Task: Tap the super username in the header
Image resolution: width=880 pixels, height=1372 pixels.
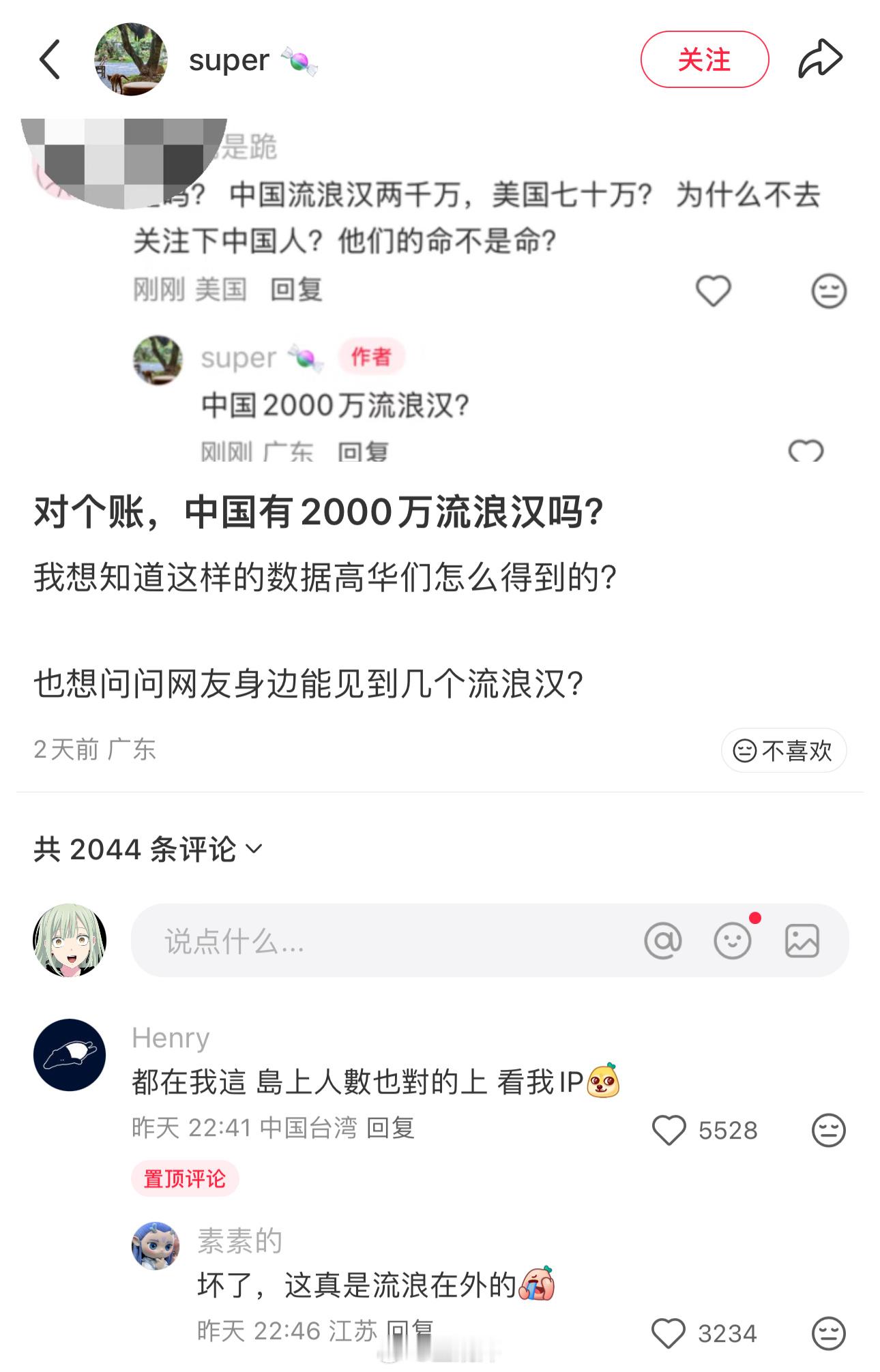Action: pyautogui.click(x=229, y=60)
